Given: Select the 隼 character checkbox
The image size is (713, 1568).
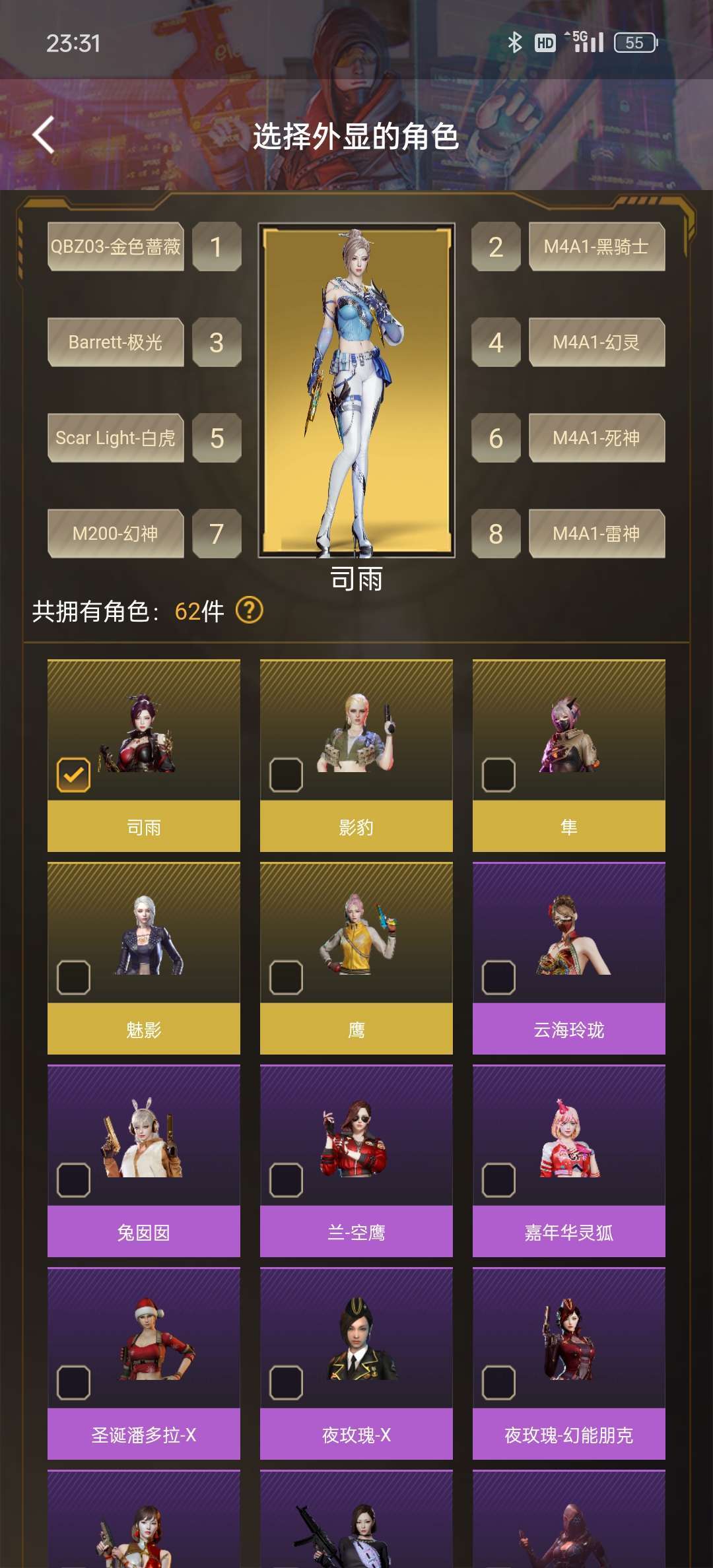Looking at the screenshot, I should point(498,775).
